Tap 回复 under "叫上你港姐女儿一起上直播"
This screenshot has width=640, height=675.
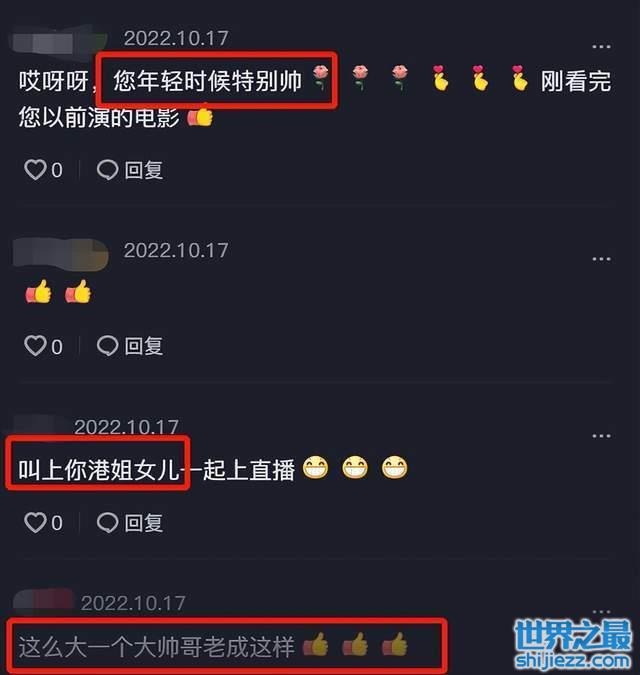pos(130,522)
